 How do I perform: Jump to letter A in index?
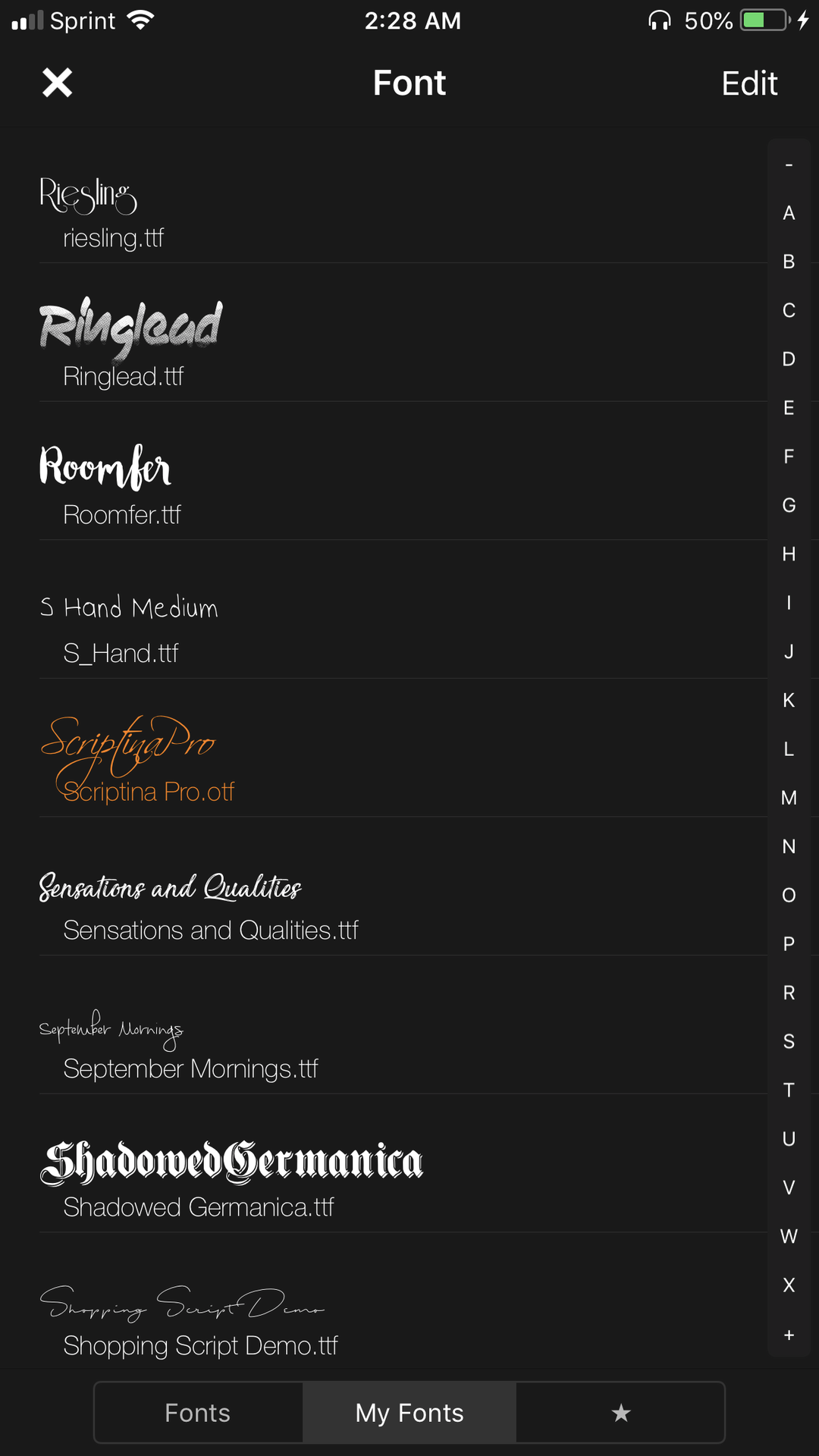coord(789,213)
